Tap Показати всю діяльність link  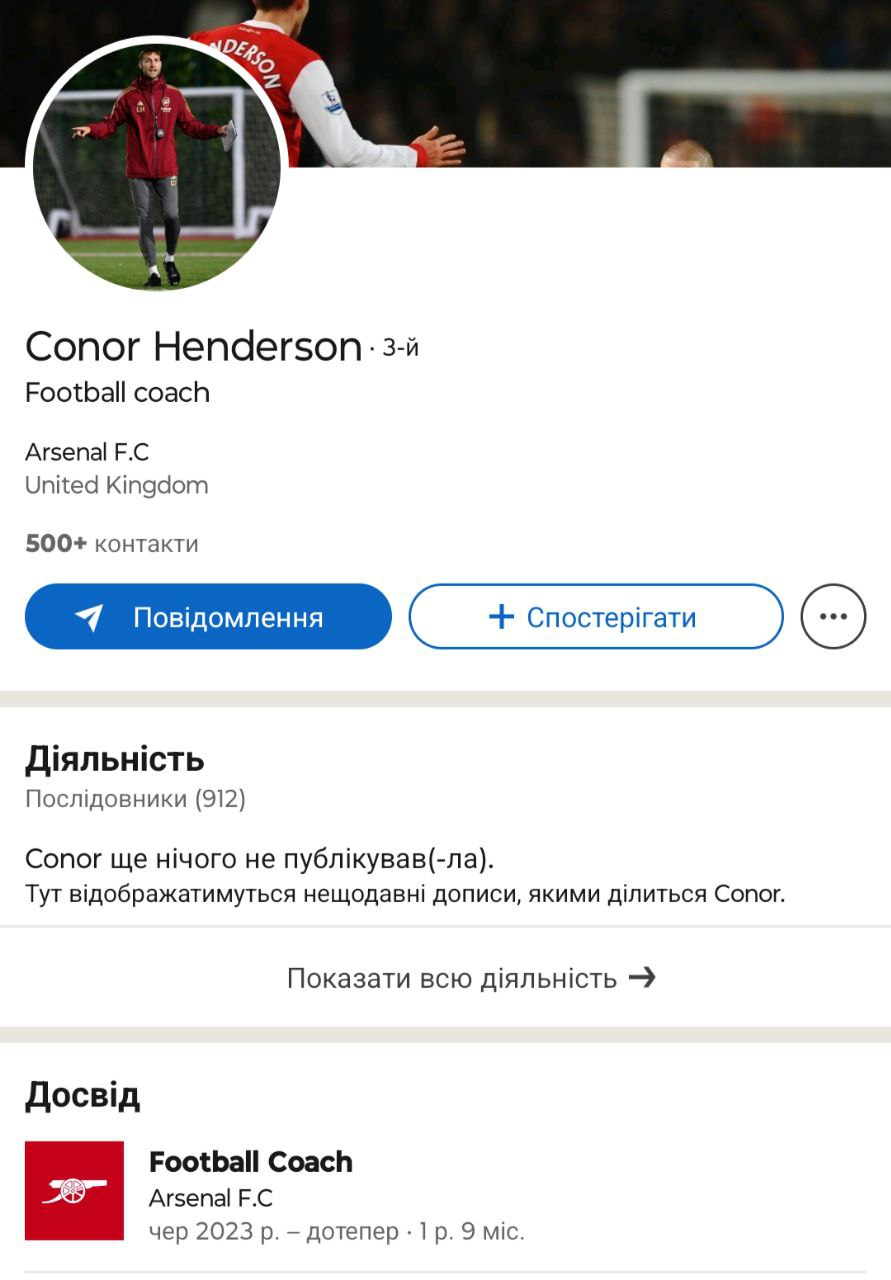coord(470,977)
